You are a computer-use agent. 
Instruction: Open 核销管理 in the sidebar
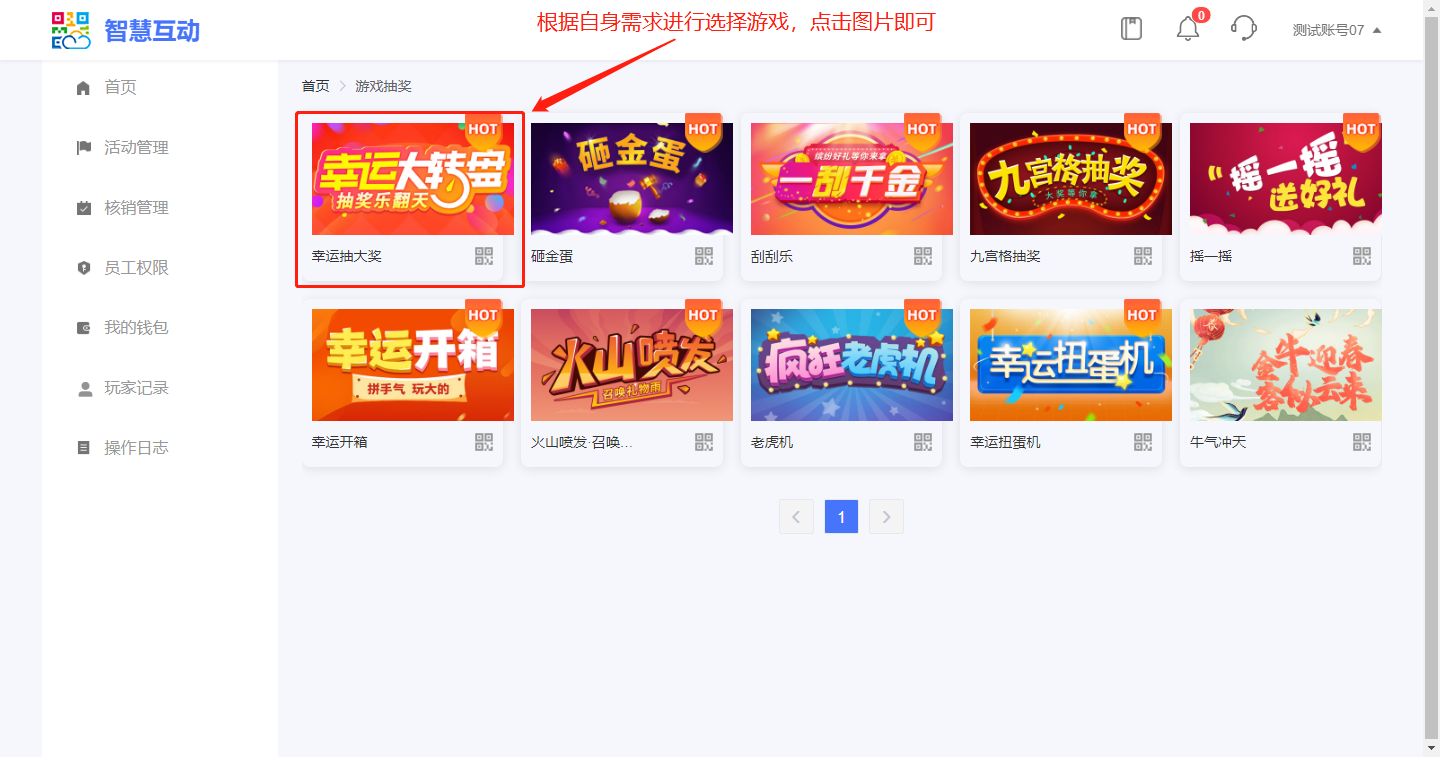136,208
